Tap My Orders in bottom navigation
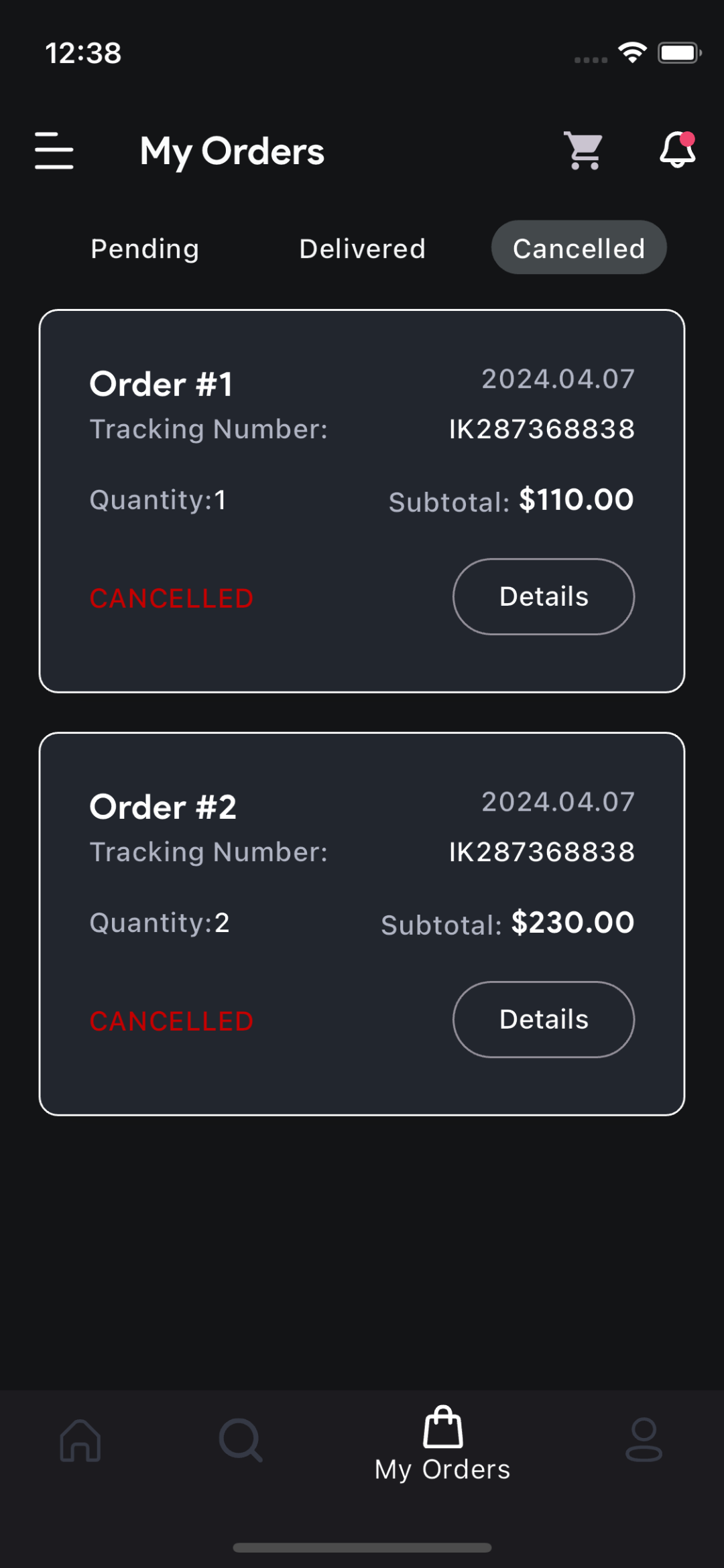 [442, 1444]
